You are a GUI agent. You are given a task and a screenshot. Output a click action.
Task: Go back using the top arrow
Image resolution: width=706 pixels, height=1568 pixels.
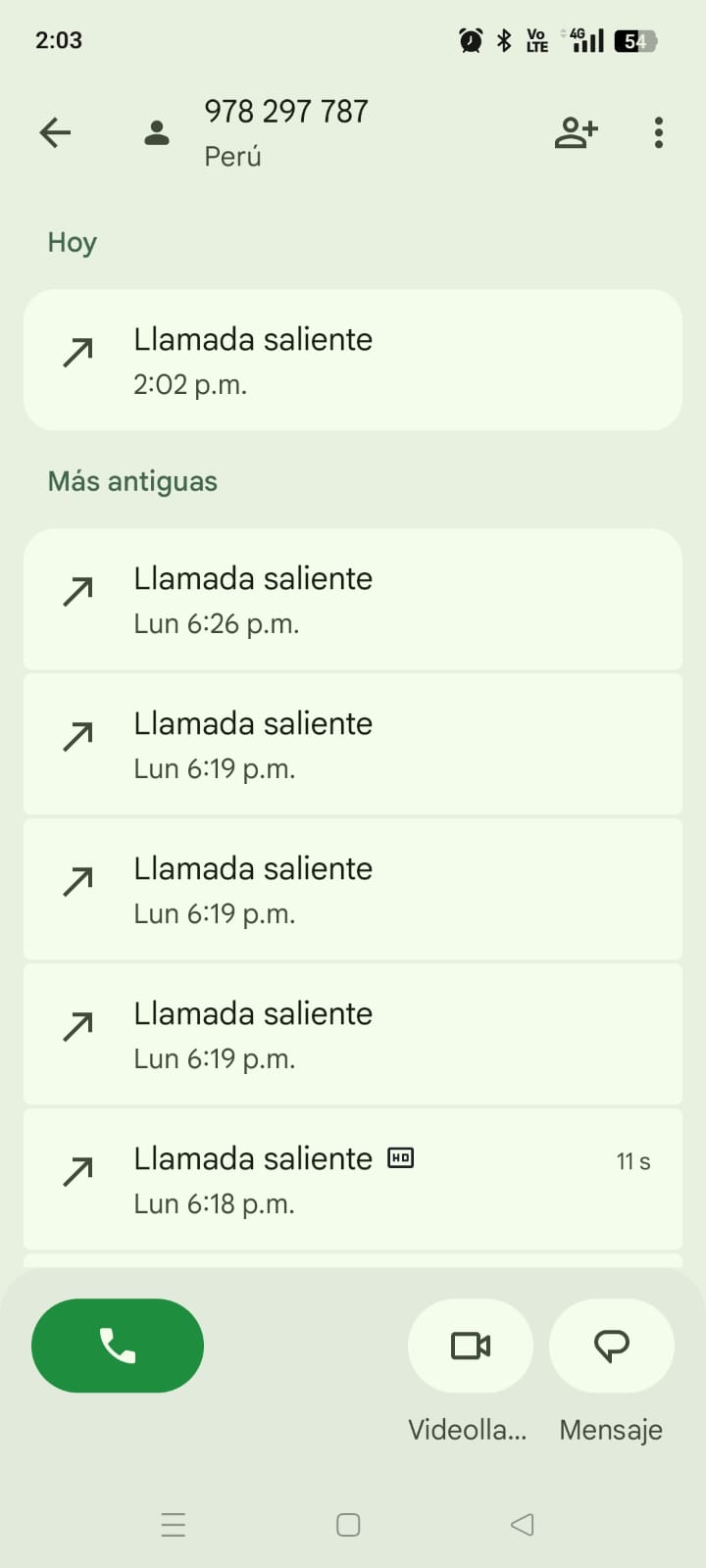(x=56, y=132)
